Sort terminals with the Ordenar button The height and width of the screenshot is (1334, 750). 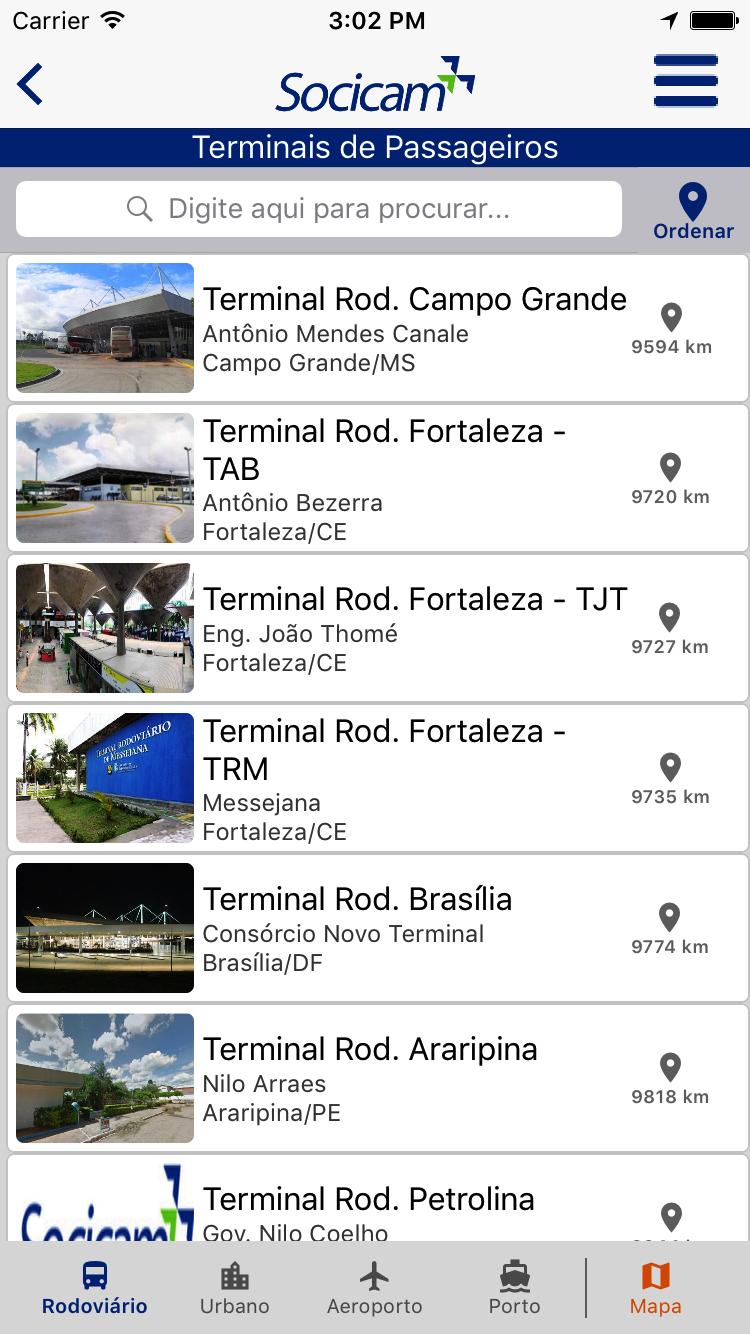pyautogui.click(x=693, y=212)
